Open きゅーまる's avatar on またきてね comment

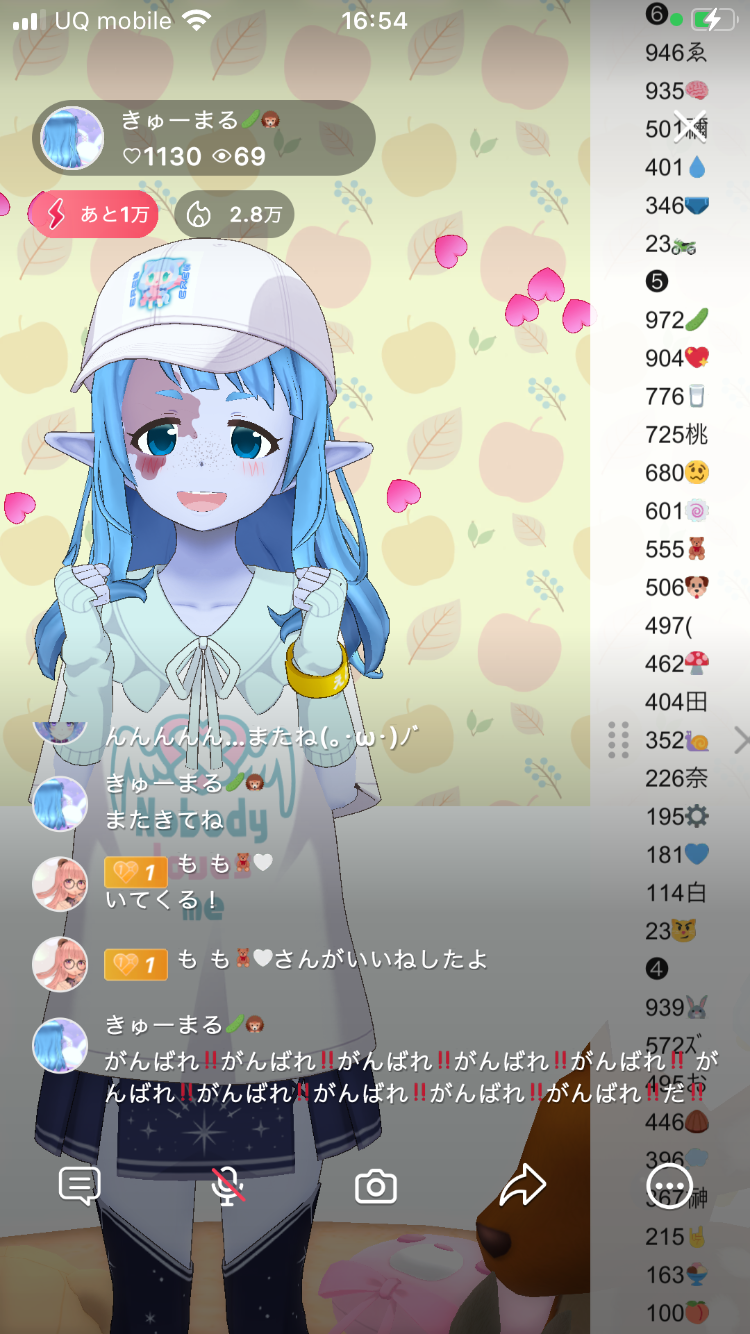pos(60,803)
